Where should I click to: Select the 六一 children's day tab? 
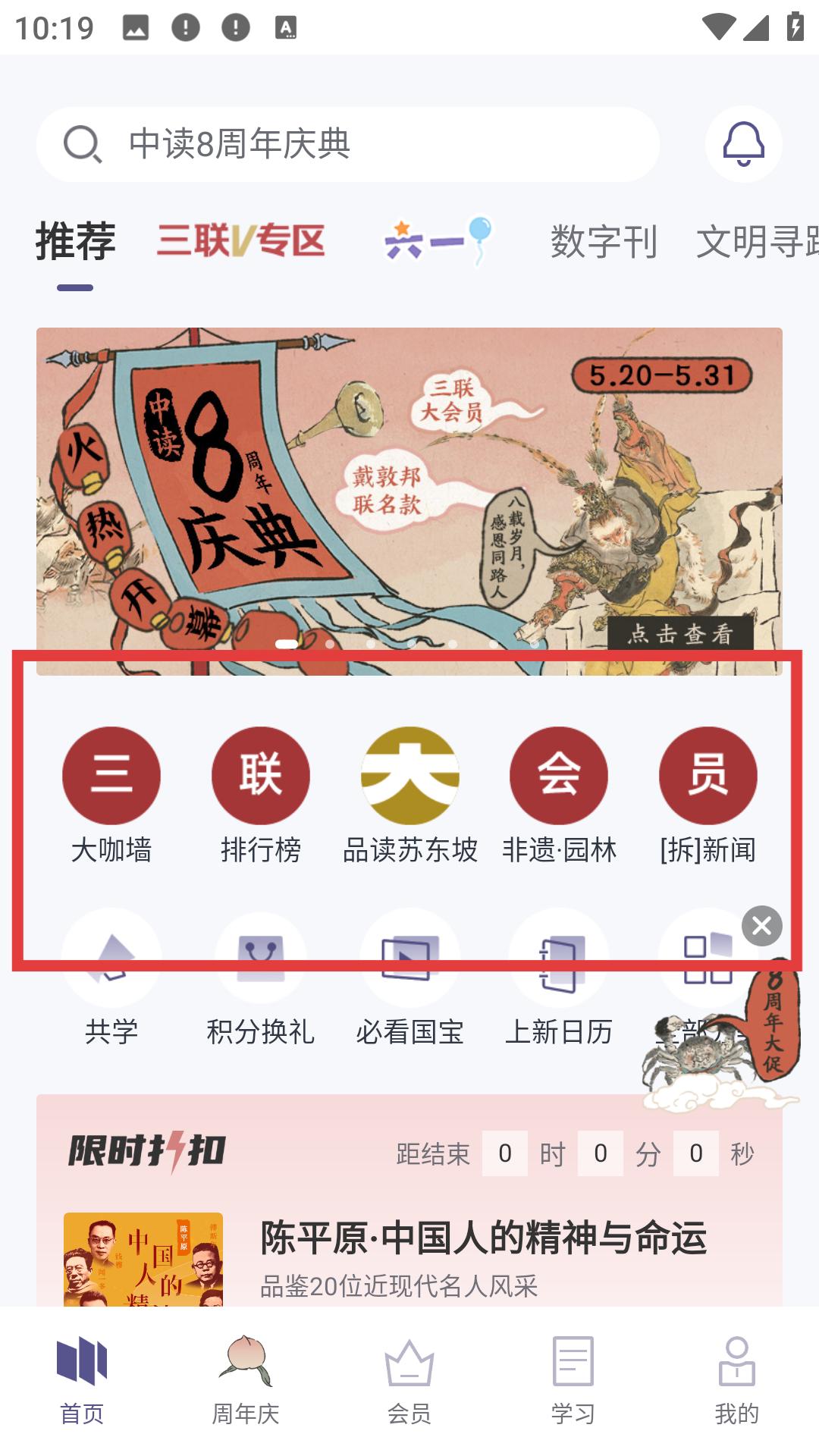pyautogui.click(x=438, y=241)
